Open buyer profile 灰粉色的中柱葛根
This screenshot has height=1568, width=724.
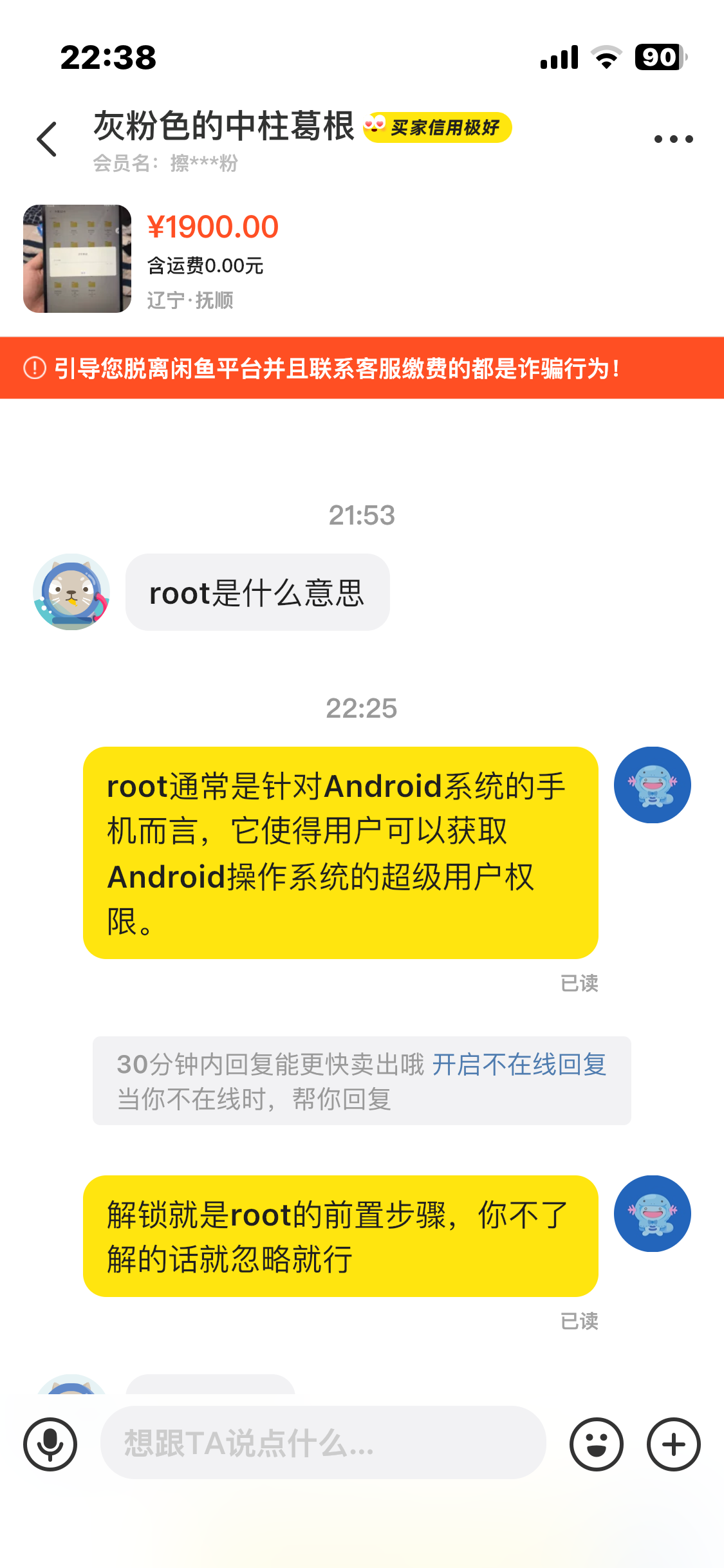click(224, 126)
